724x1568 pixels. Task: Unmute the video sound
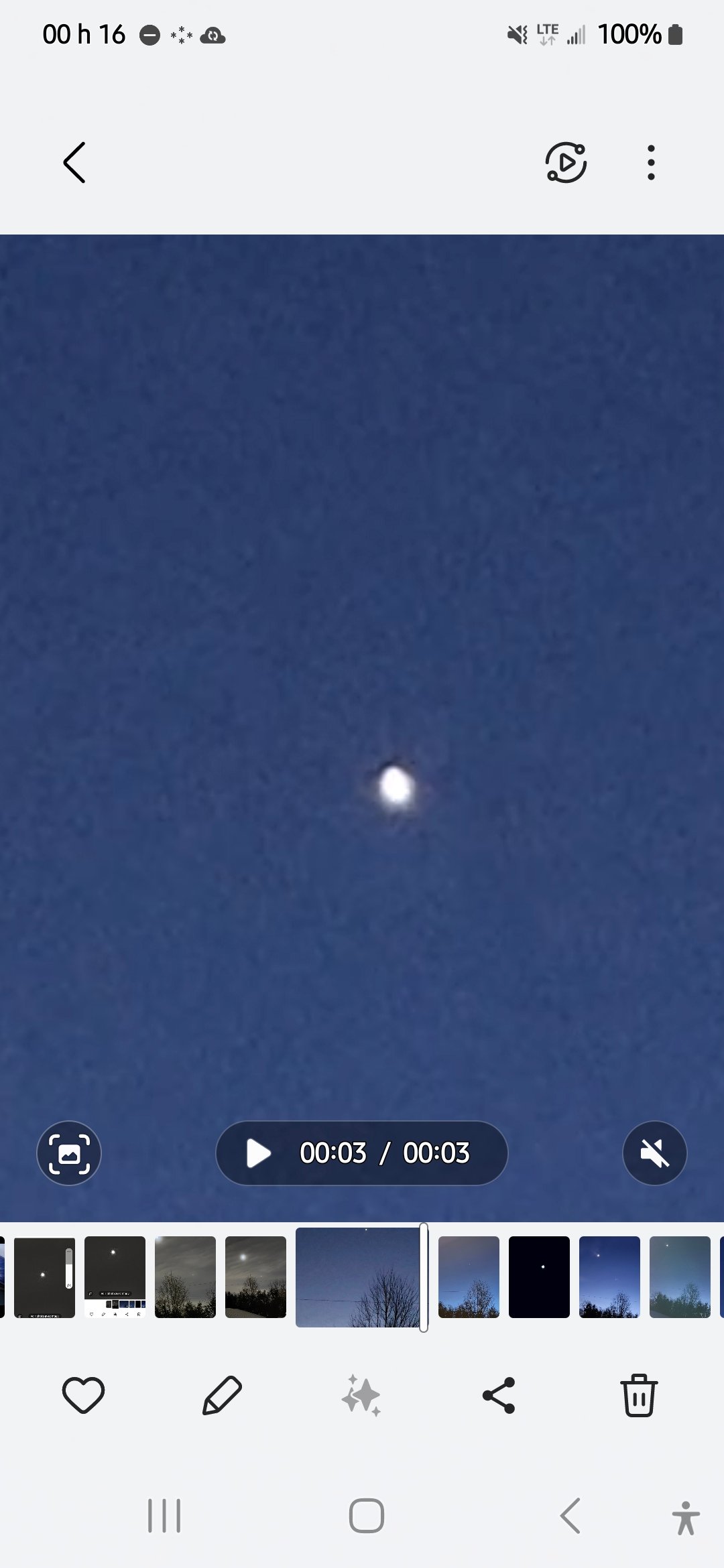coord(654,1153)
